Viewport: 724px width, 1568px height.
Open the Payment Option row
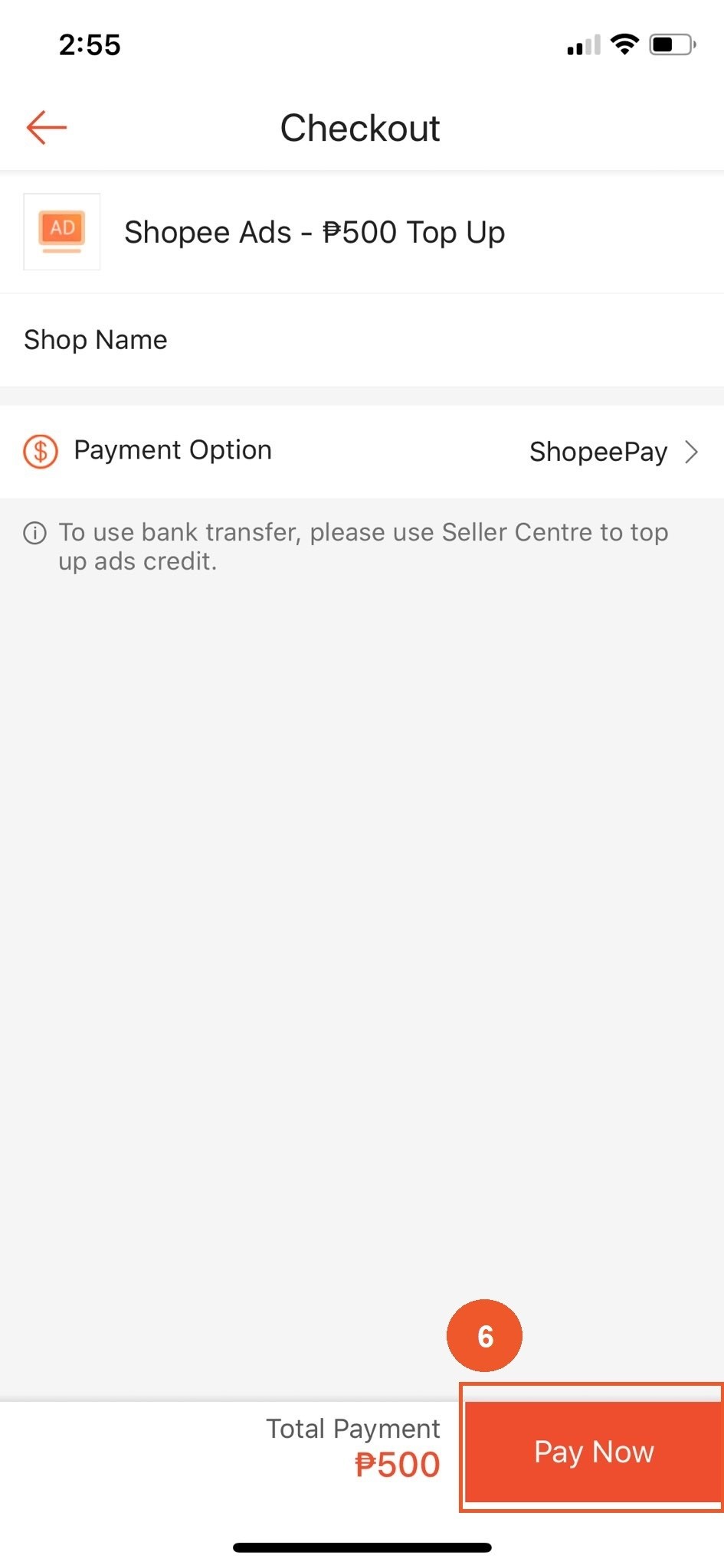tap(362, 451)
